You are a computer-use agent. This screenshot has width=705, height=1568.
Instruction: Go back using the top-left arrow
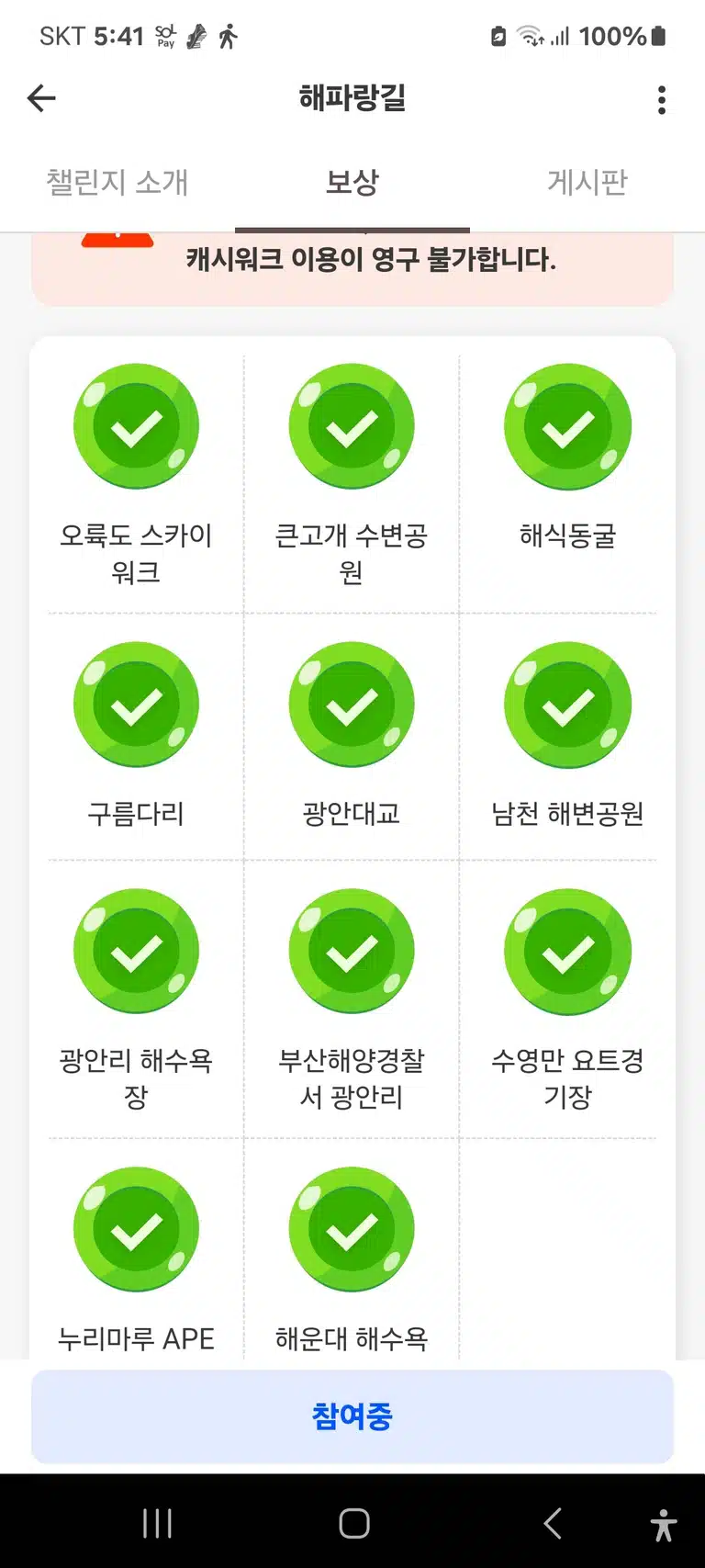(42, 98)
